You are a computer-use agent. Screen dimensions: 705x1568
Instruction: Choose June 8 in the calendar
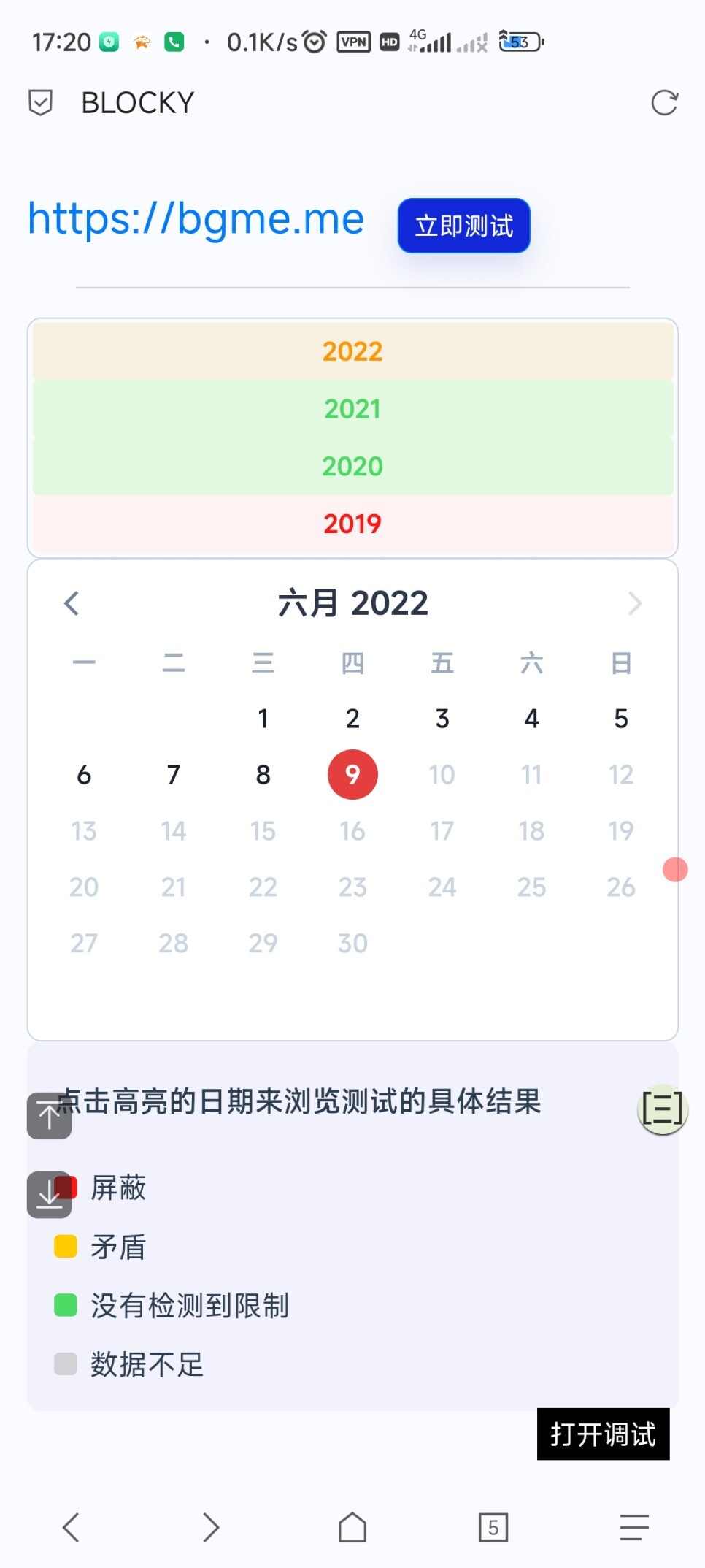263,774
